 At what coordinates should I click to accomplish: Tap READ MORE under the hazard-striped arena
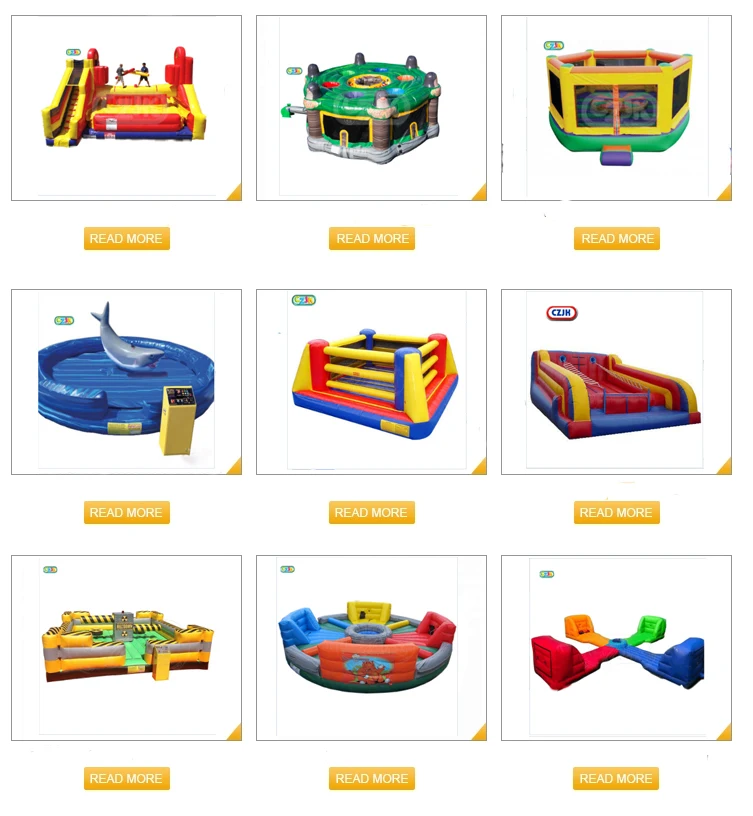[x=126, y=779]
